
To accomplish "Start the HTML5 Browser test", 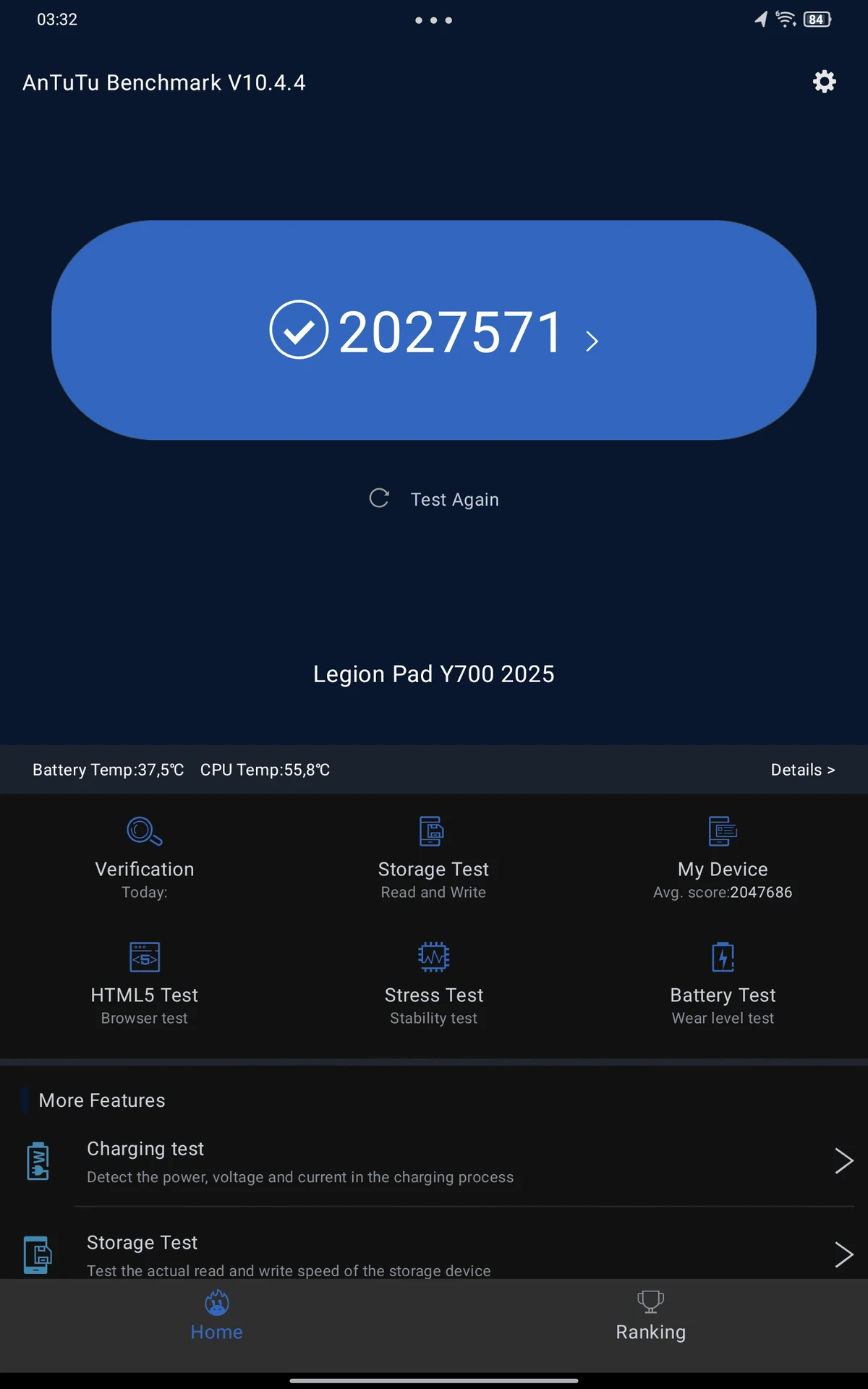I will click(145, 984).
